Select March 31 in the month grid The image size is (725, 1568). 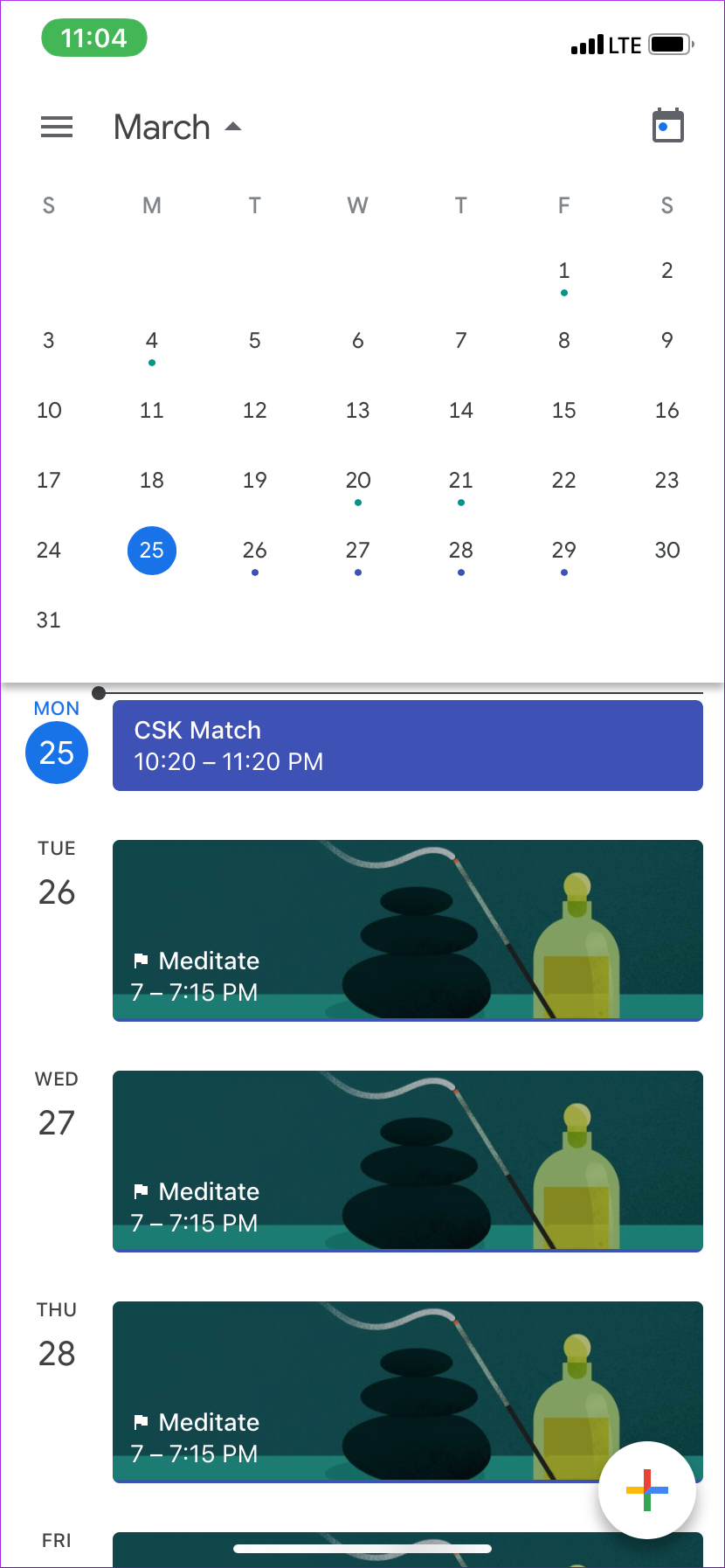pyautogui.click(x=49, y=621)
